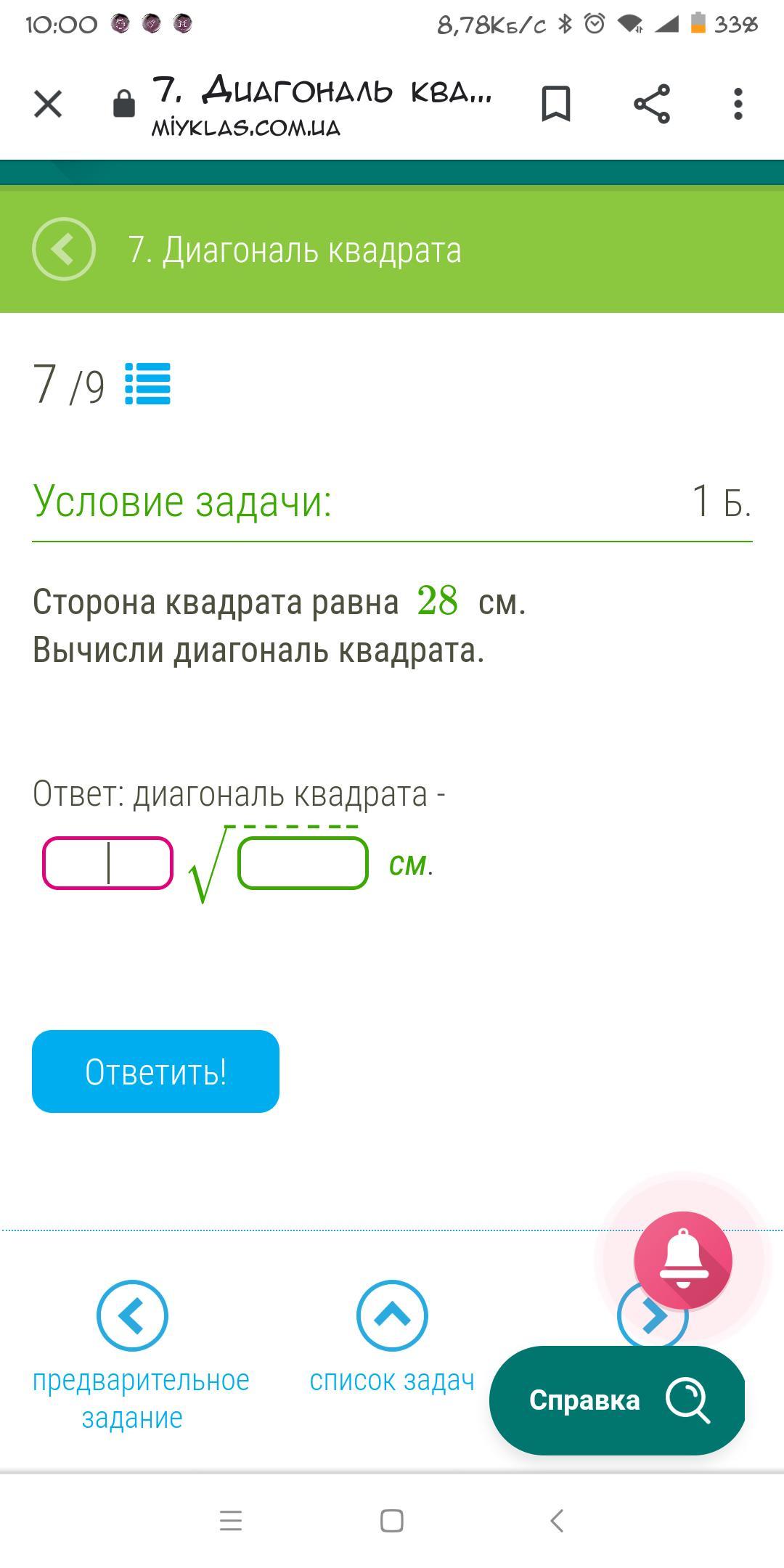Tap the system back button
The height and width of the screenshot is (1568, 784).
(x=557, y=1521)
